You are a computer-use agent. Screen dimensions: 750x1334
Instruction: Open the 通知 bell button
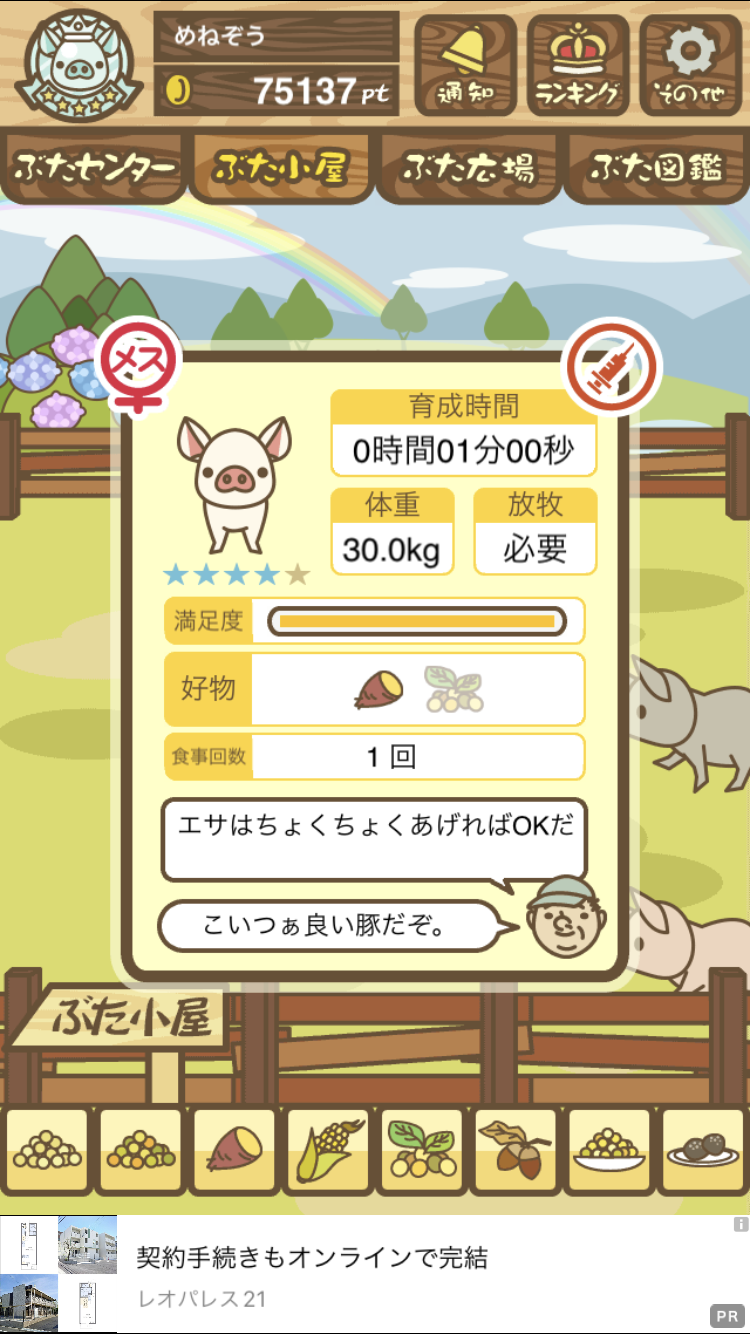tap(465, 65)
